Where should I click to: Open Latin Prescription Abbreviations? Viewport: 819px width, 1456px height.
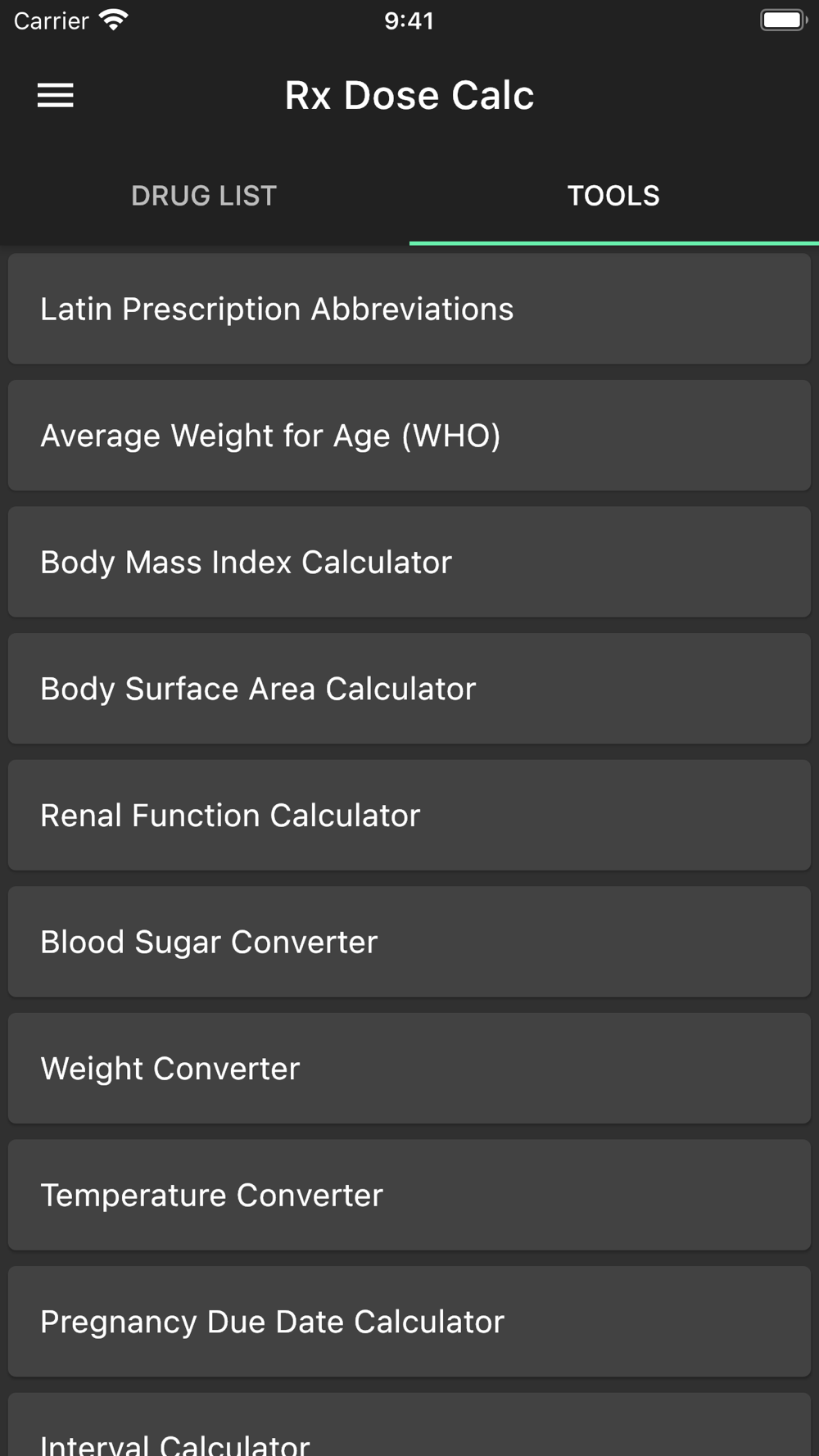(x=409, y=309)
